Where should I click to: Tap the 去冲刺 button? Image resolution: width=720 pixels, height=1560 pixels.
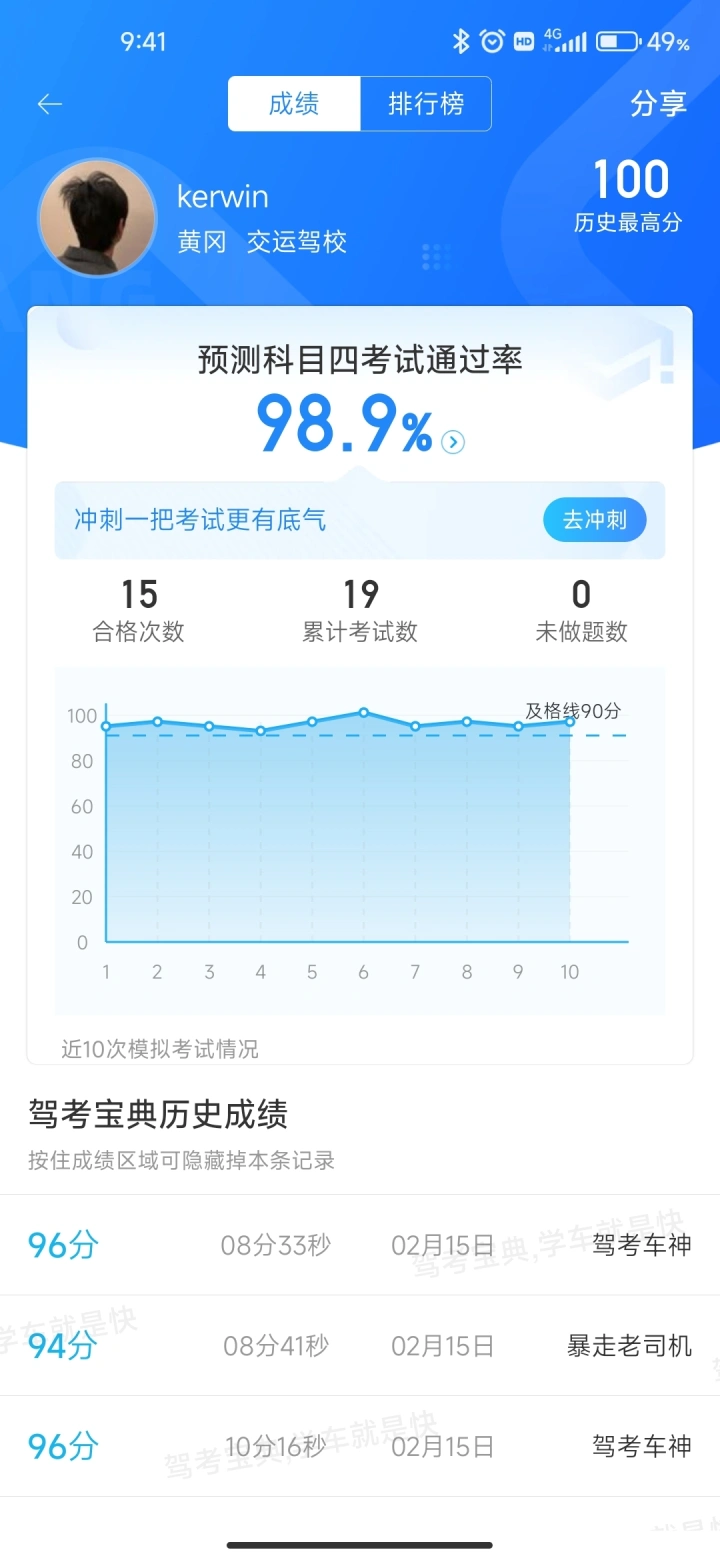tap(595, 520)
